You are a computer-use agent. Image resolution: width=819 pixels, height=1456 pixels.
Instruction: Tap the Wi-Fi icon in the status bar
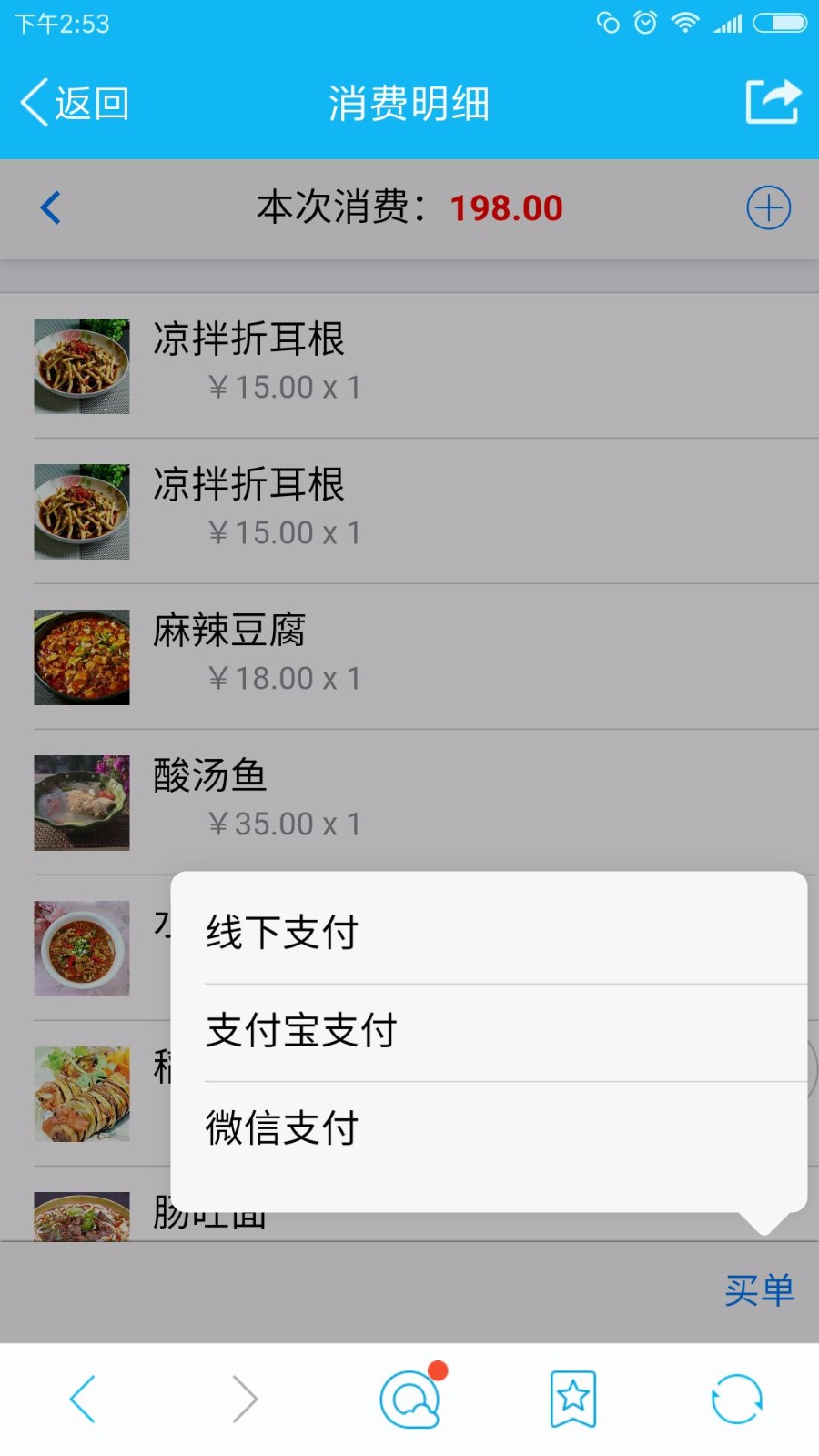pos(684,24)
